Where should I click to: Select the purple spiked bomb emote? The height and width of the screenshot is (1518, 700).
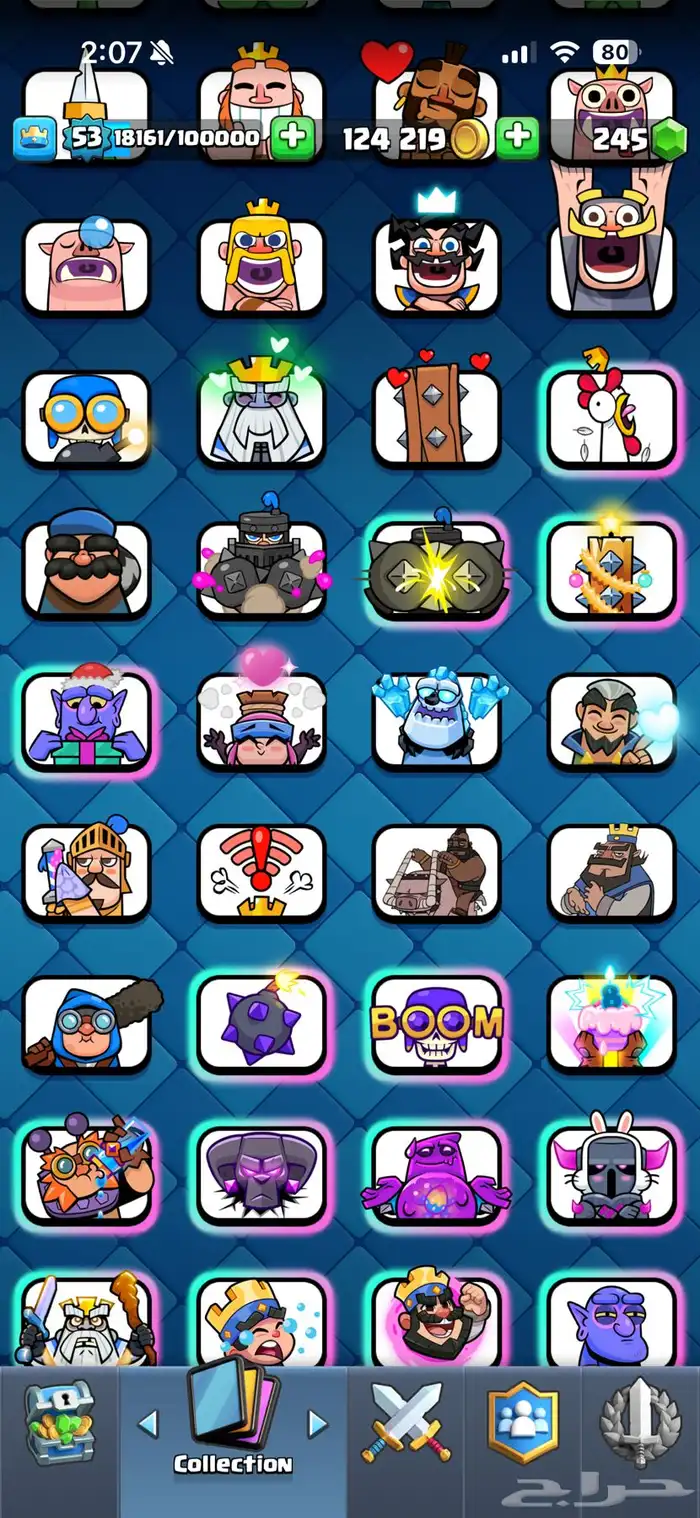coord(262,1023)
